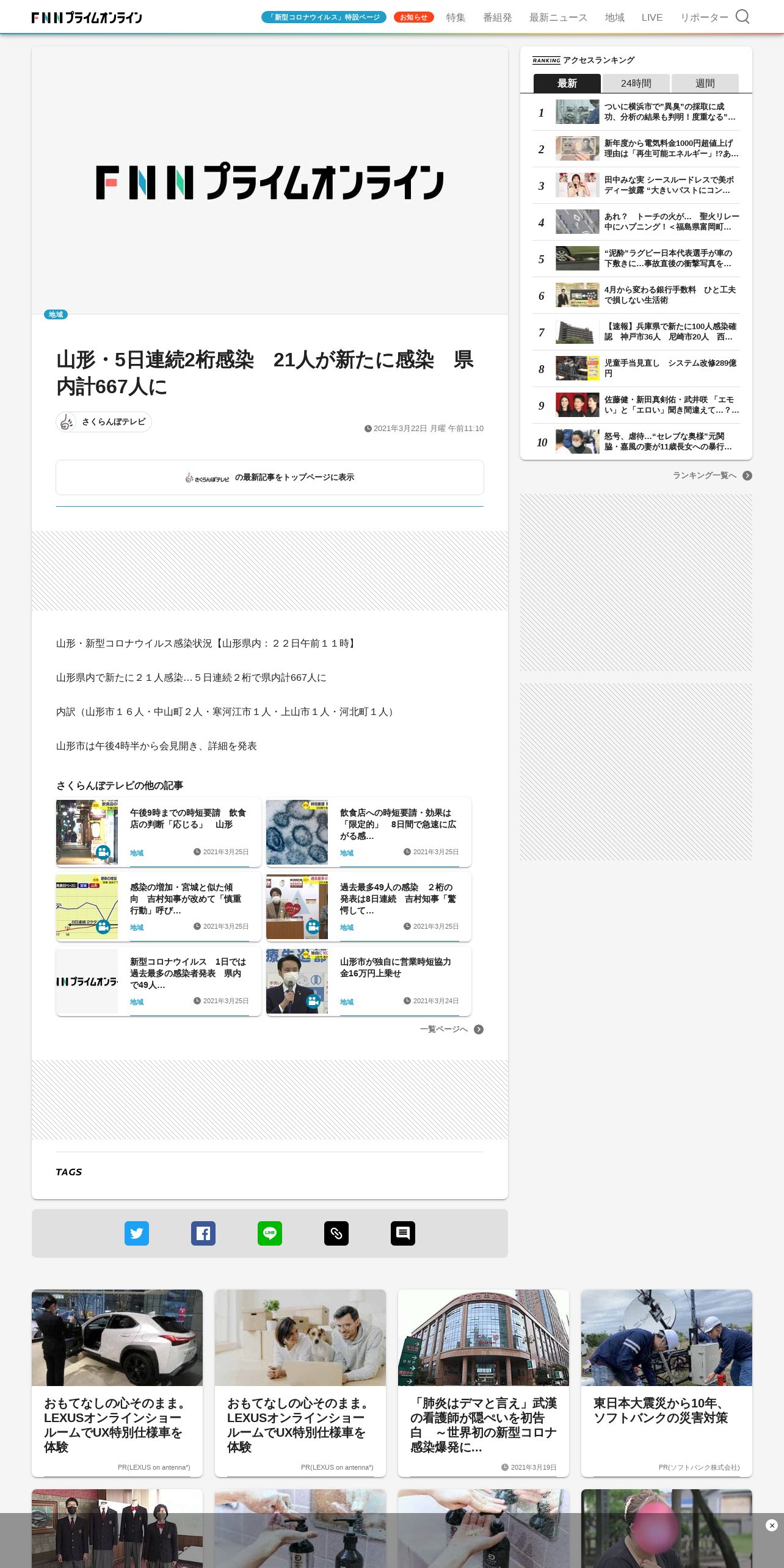Tap さくらんぼテレビの最新記事をトップページに表示 button

(x=269, y=477)
